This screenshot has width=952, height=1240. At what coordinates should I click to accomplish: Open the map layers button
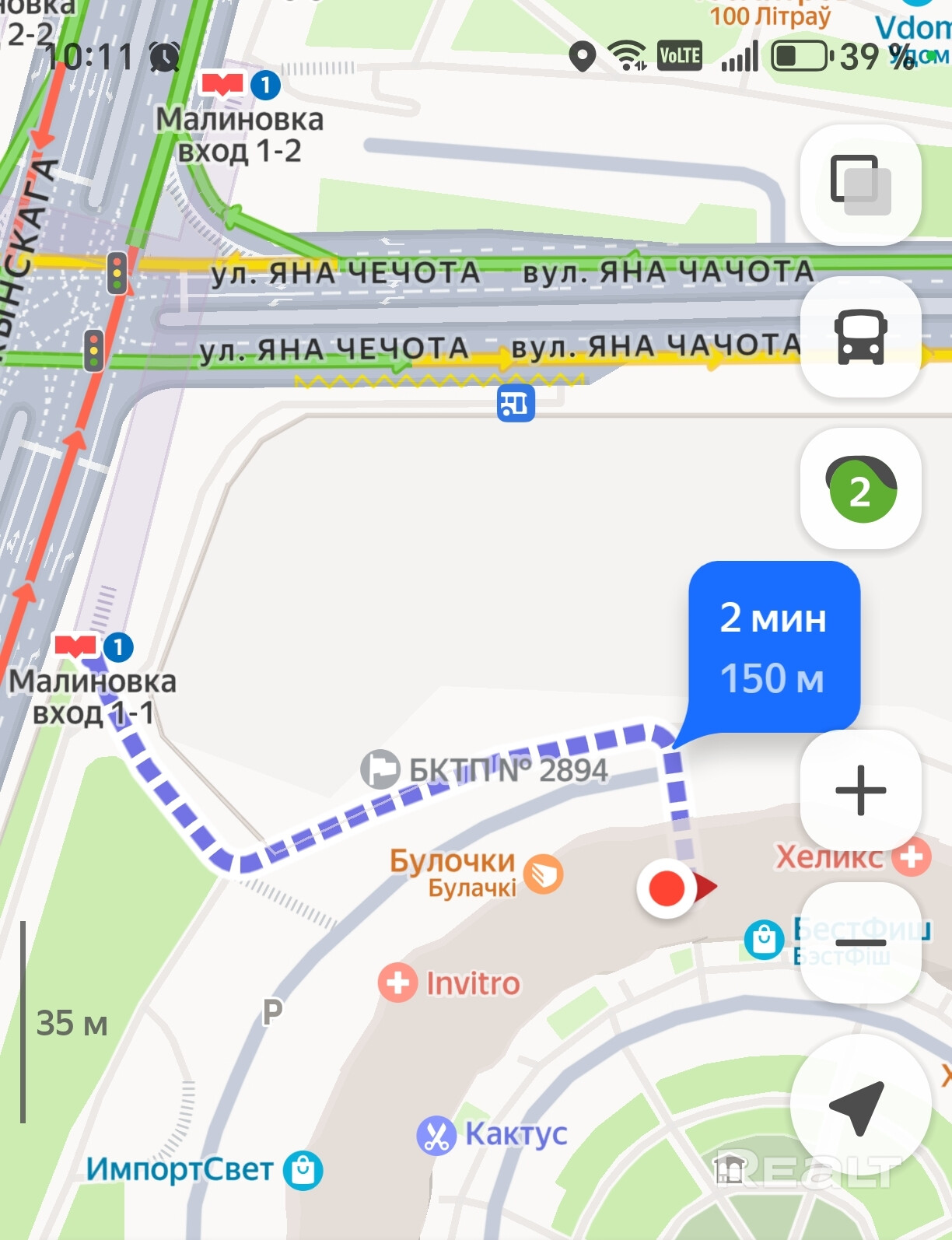(x=860, y=185)
